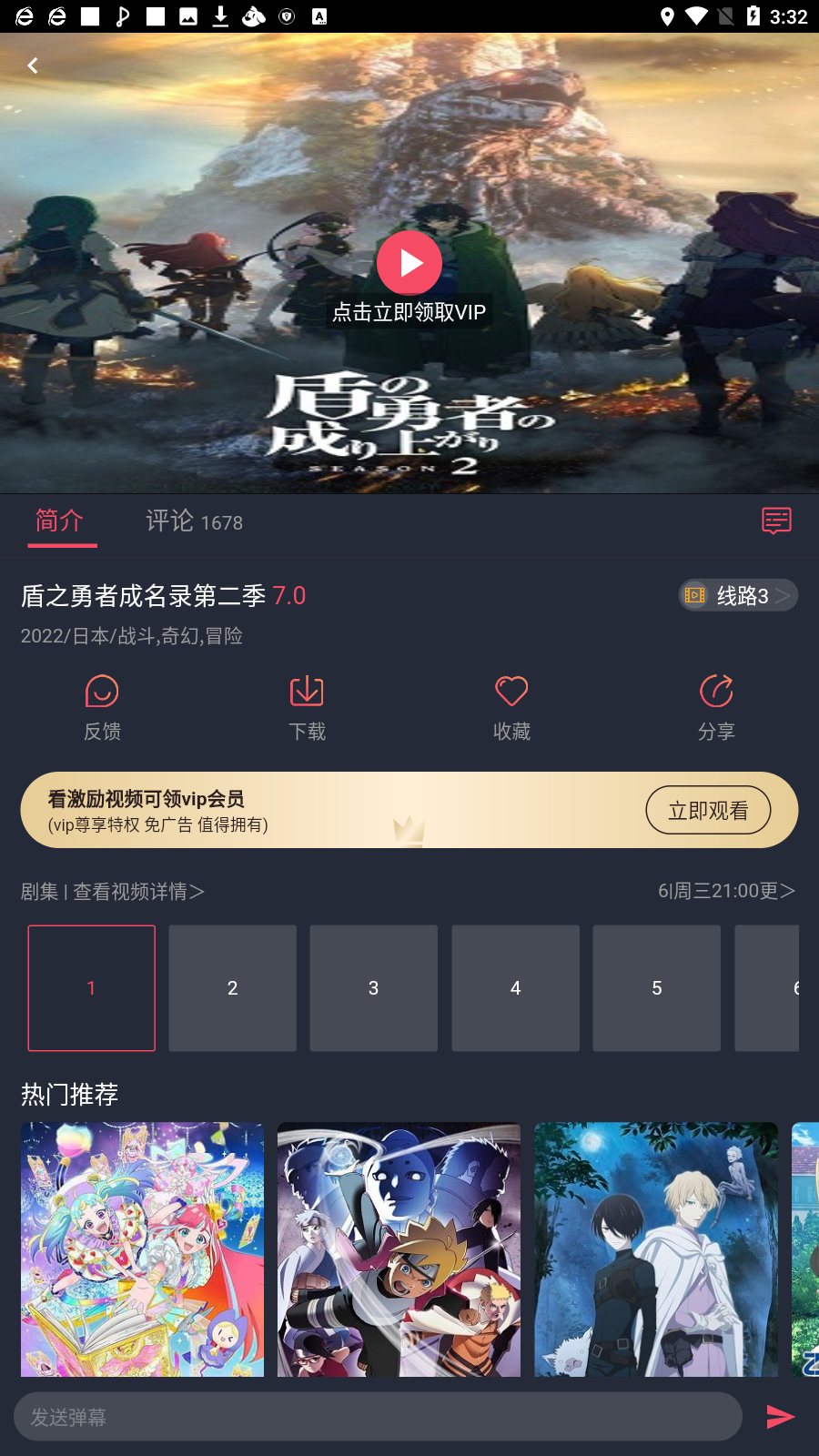Choose episode 5
The height and width of the screenshot is (1456, 819).
656,988
